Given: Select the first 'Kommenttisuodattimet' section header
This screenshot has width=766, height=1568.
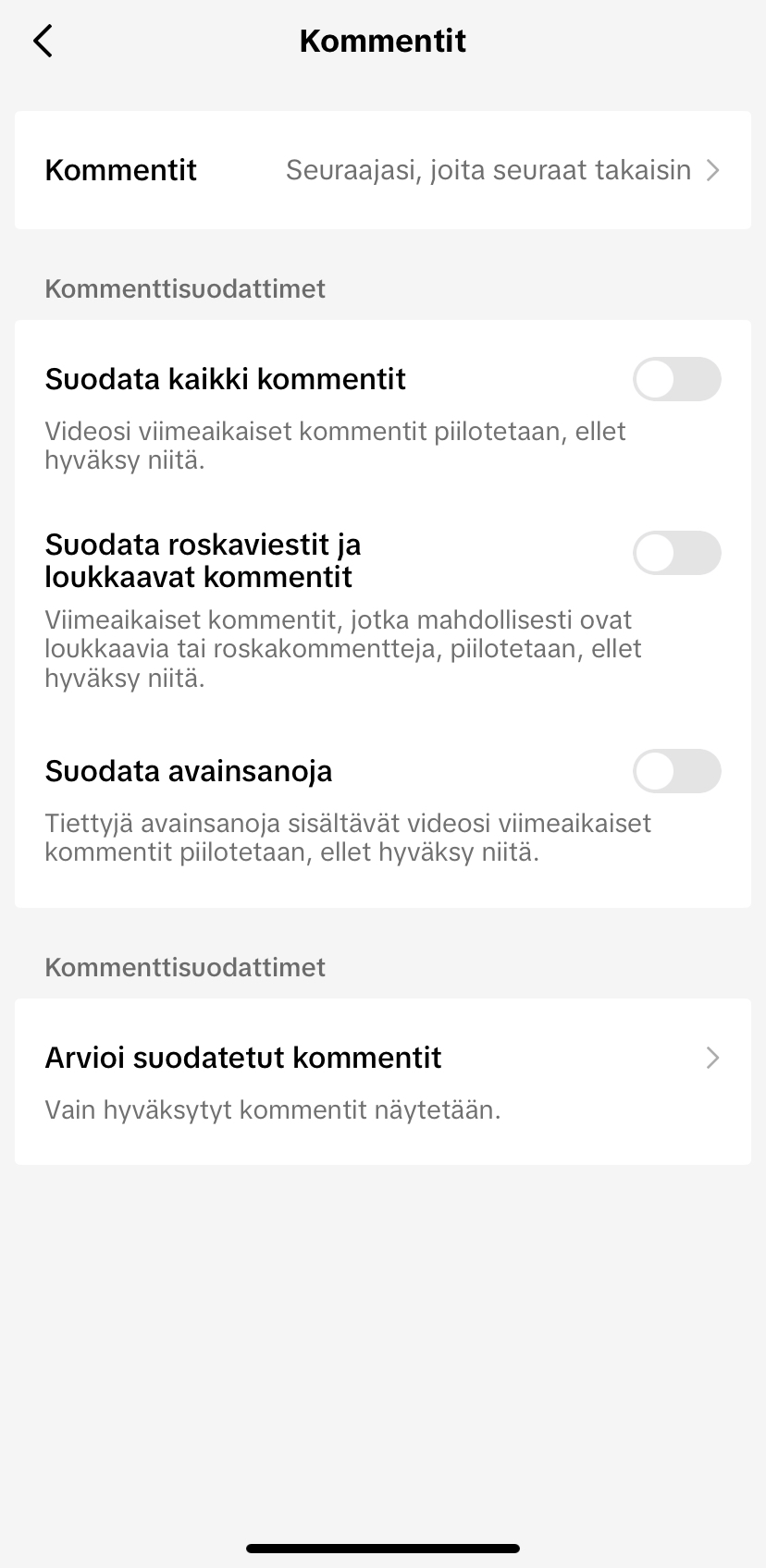Looking at the screenshot, I should (184, 288).
